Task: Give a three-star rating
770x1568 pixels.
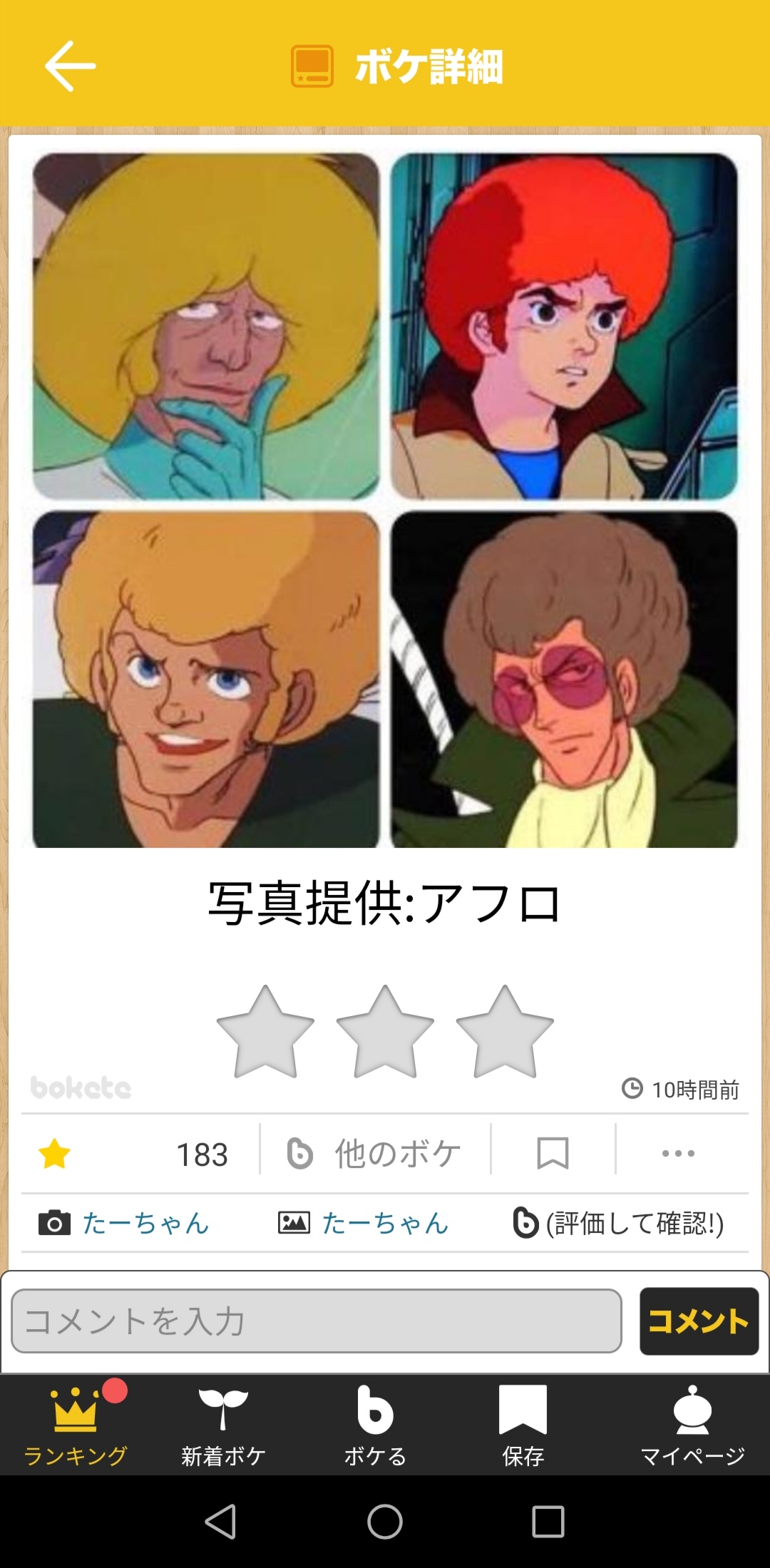Action: click(x=505, y=1031)
